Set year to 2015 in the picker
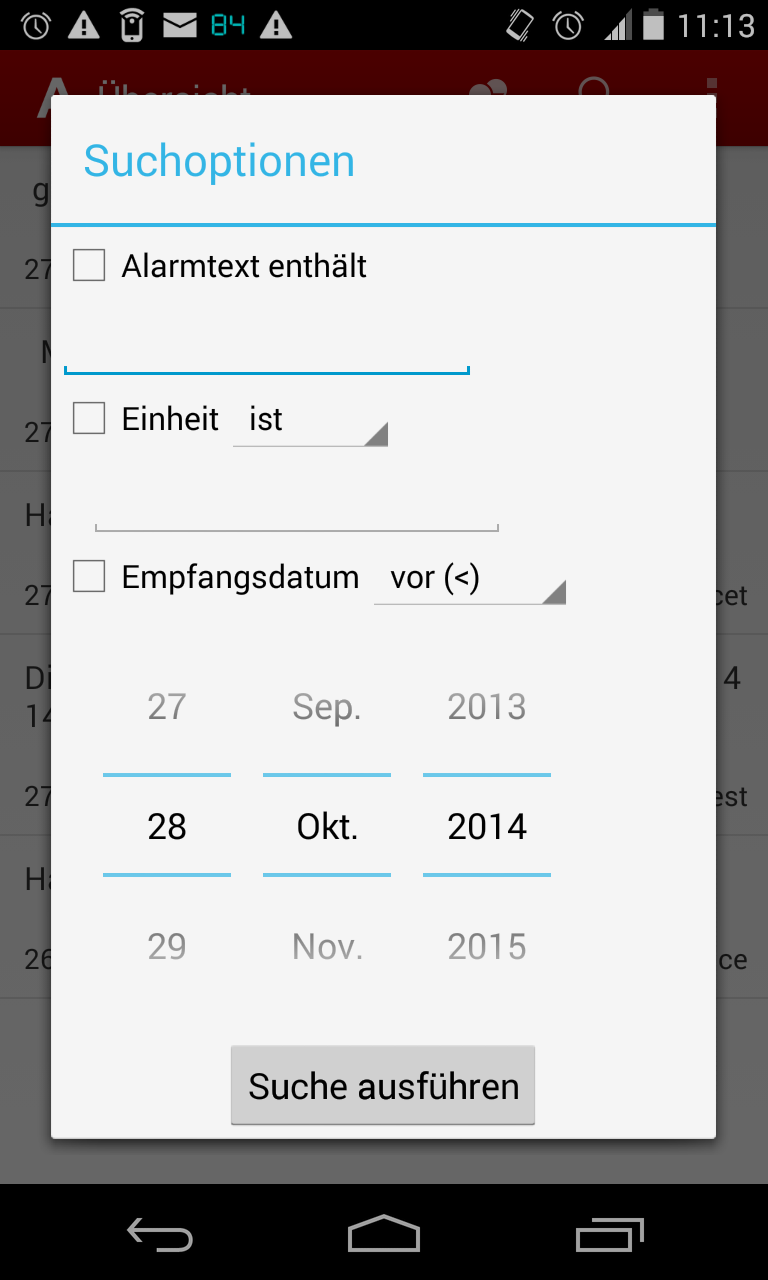The height and width of the screenshot is (1280, 768). tap(487, 946)
